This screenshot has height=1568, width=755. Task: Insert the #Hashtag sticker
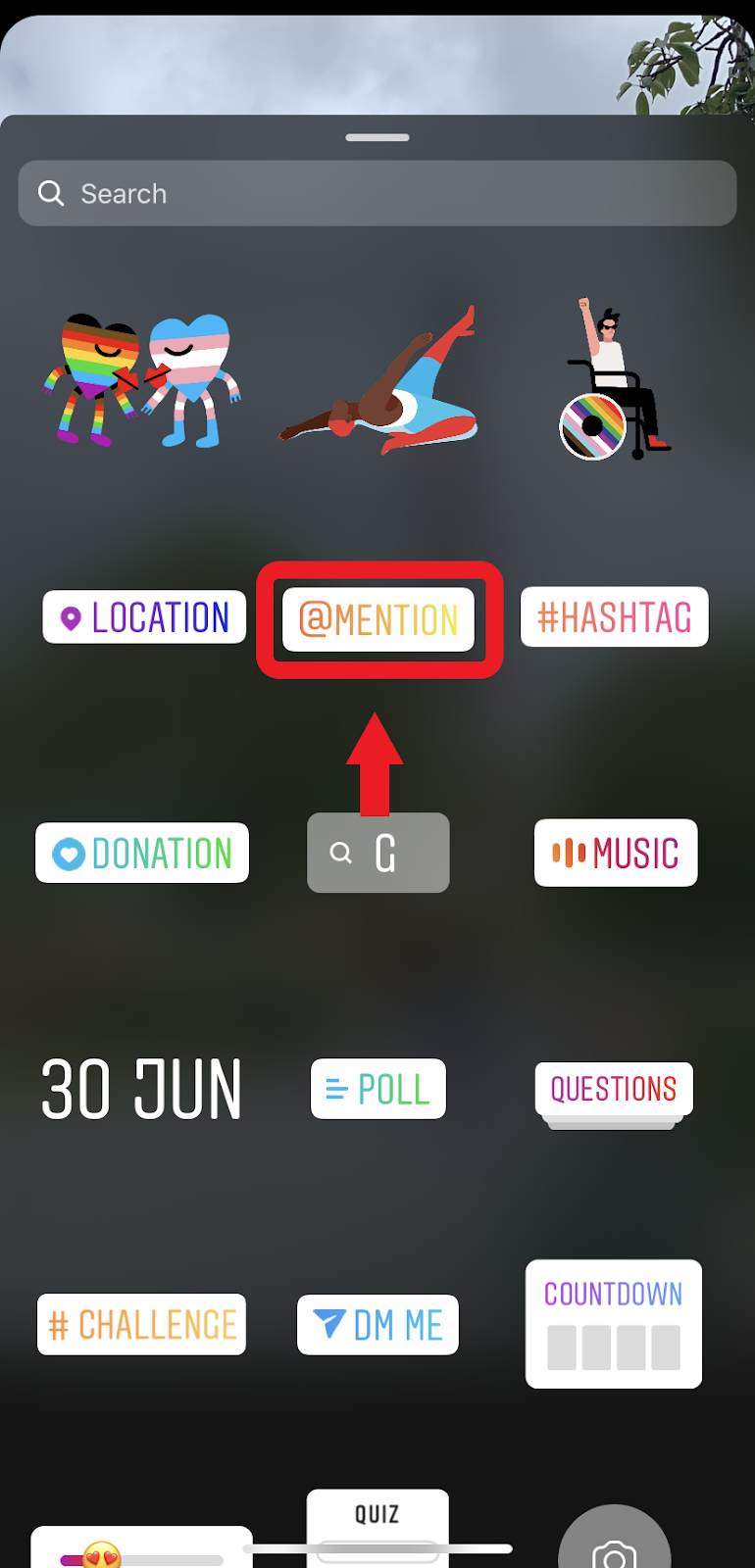pyautogui.click(x=614, y=617)
